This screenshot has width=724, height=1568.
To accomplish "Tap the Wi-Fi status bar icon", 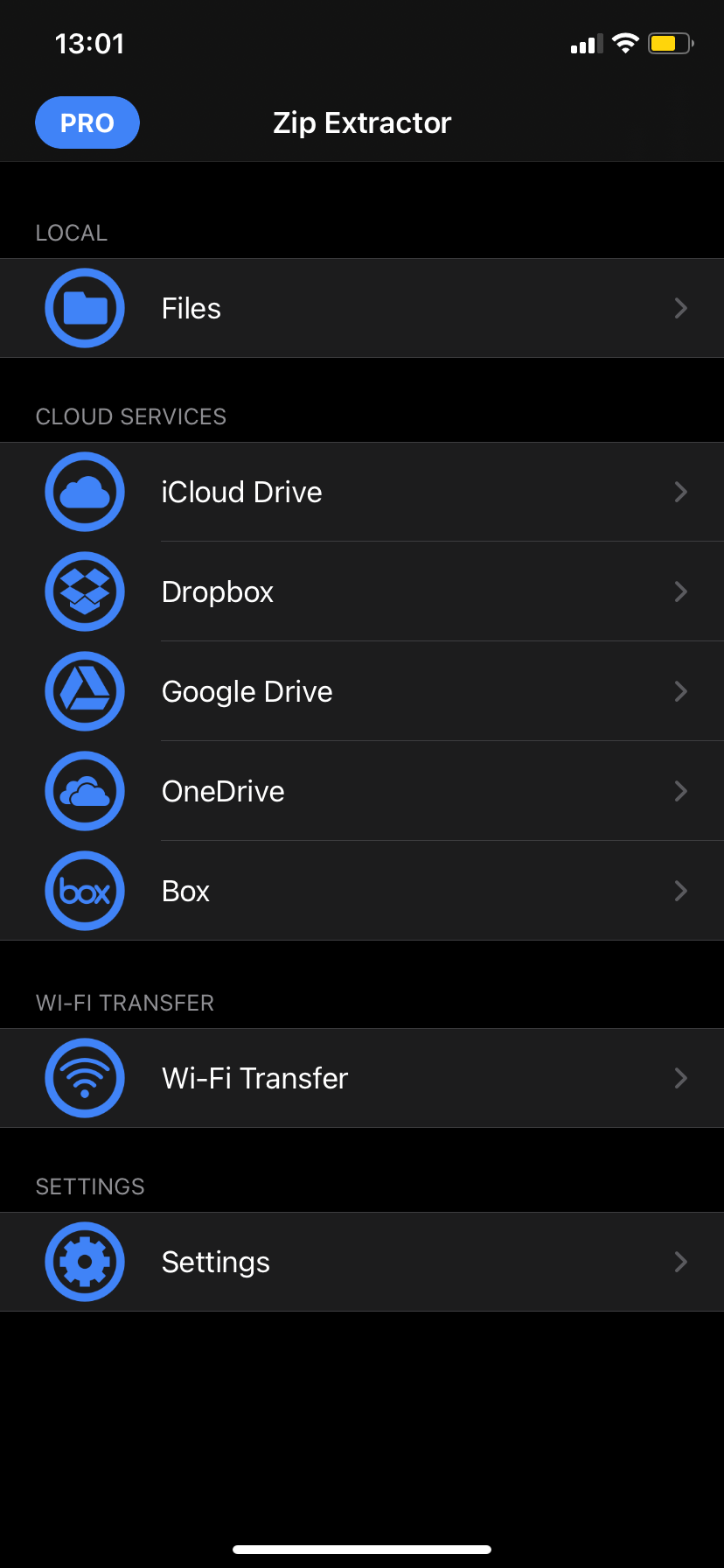I will [x=625, y=42].
